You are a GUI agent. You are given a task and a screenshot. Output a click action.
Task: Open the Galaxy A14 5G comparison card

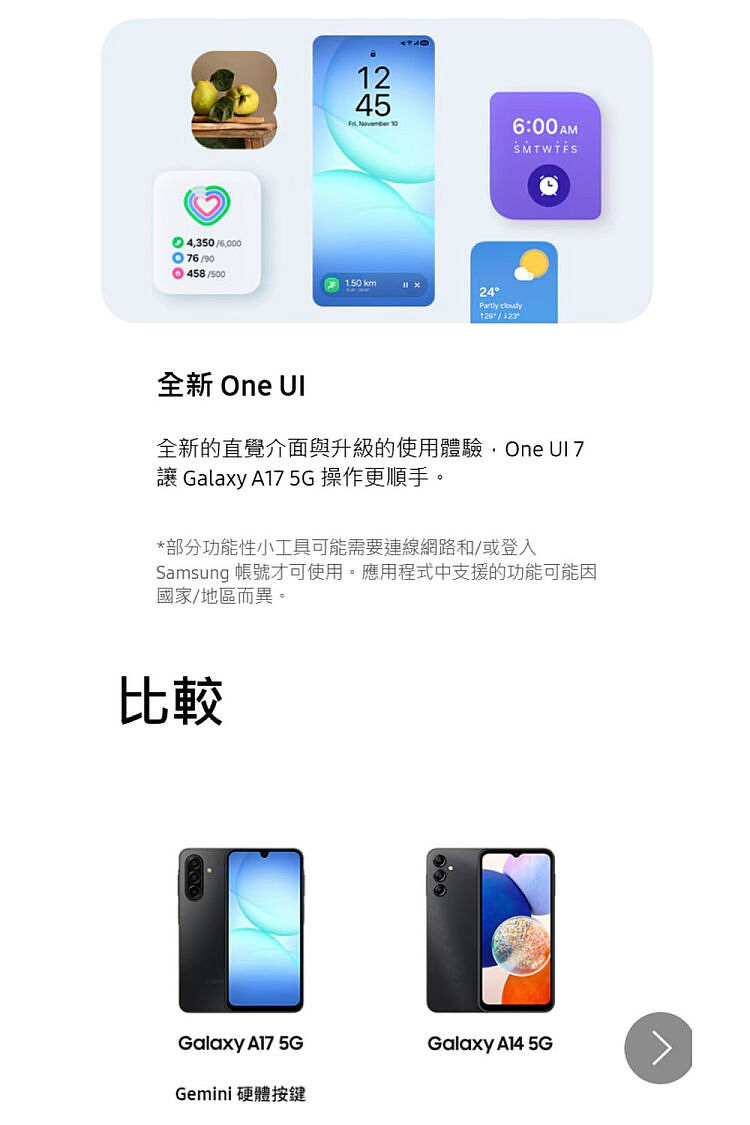pyautogui.click(x=490, y=931)
